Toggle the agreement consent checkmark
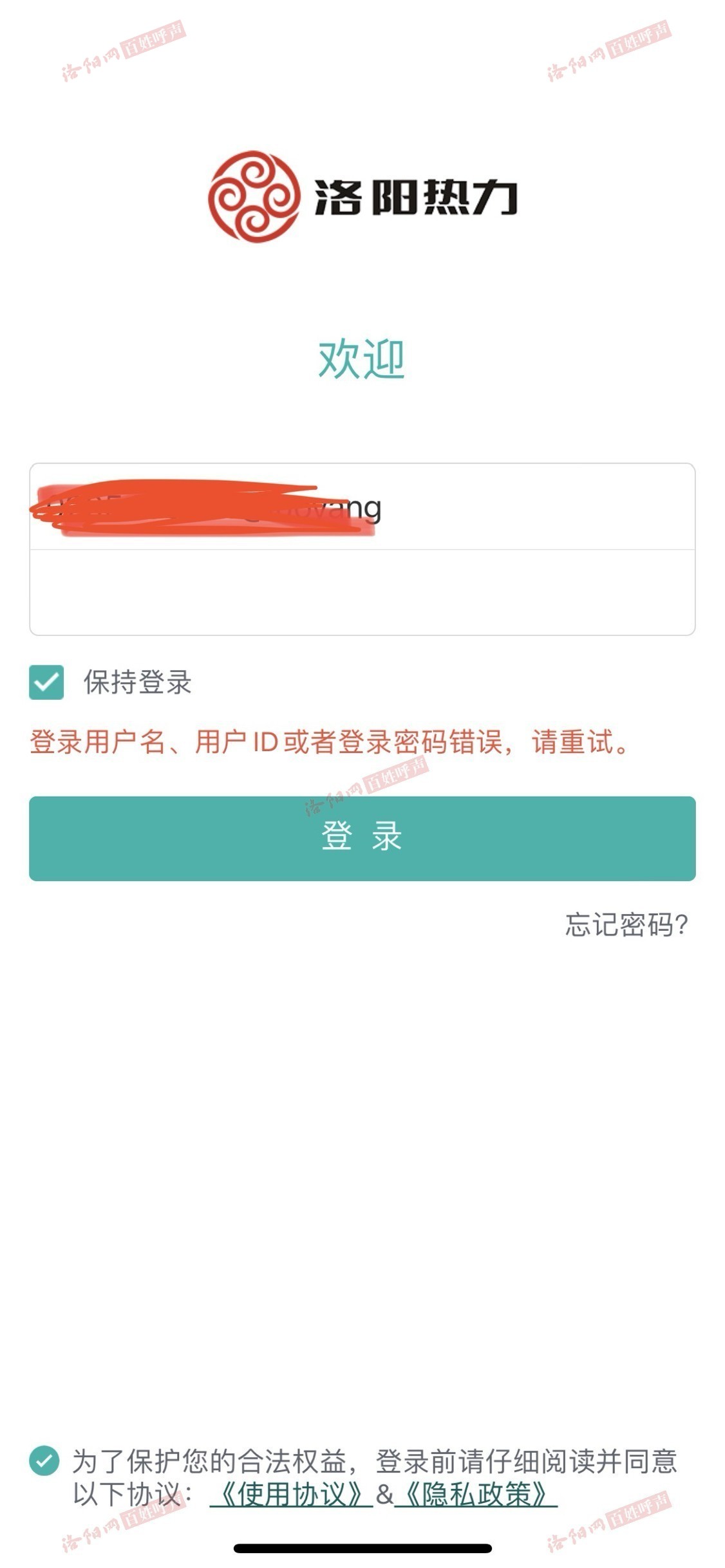This screenshot has height=1568, width=725. click(44, 1461)
